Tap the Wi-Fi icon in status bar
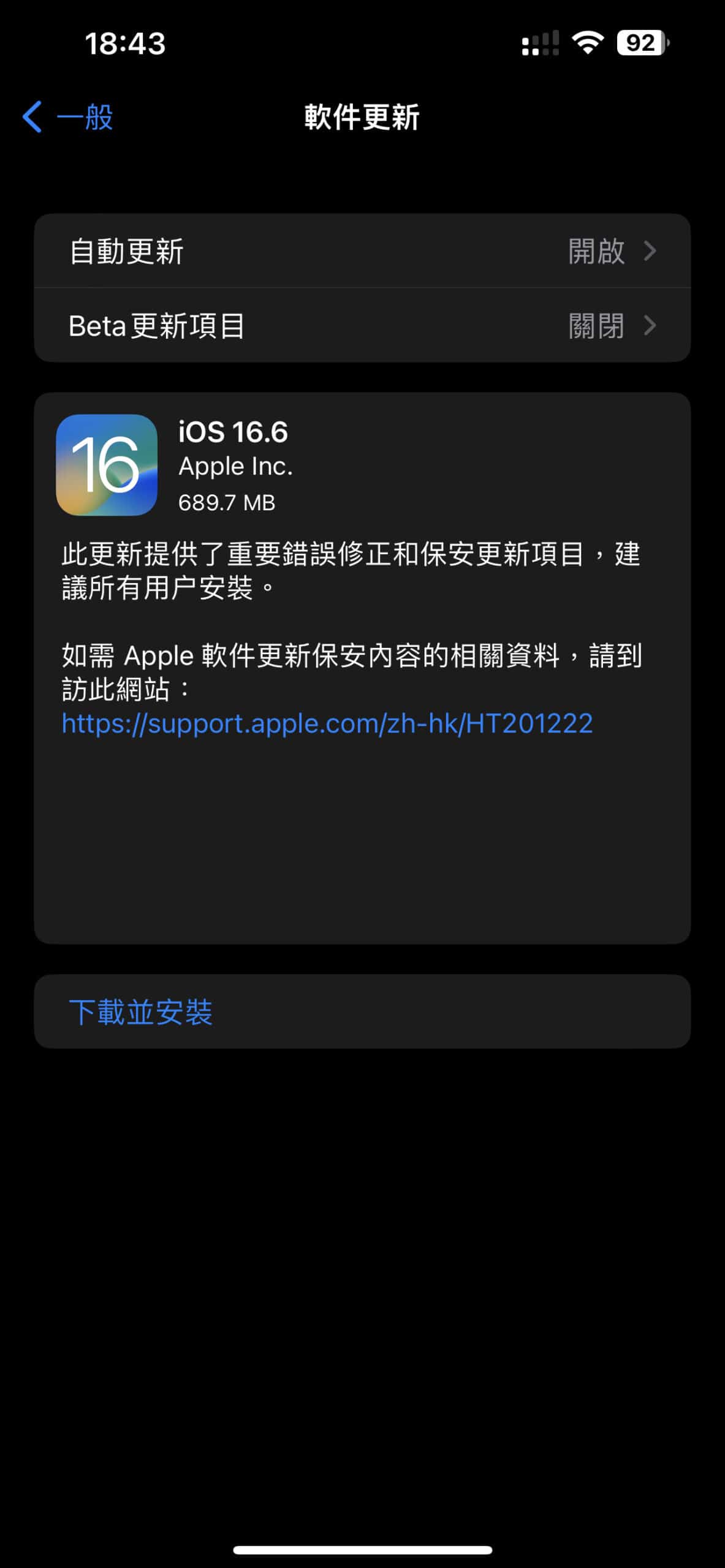Image resolution: width=725 pixels, height=1568 pixels. pyautogui.click(x=586, y=43)
